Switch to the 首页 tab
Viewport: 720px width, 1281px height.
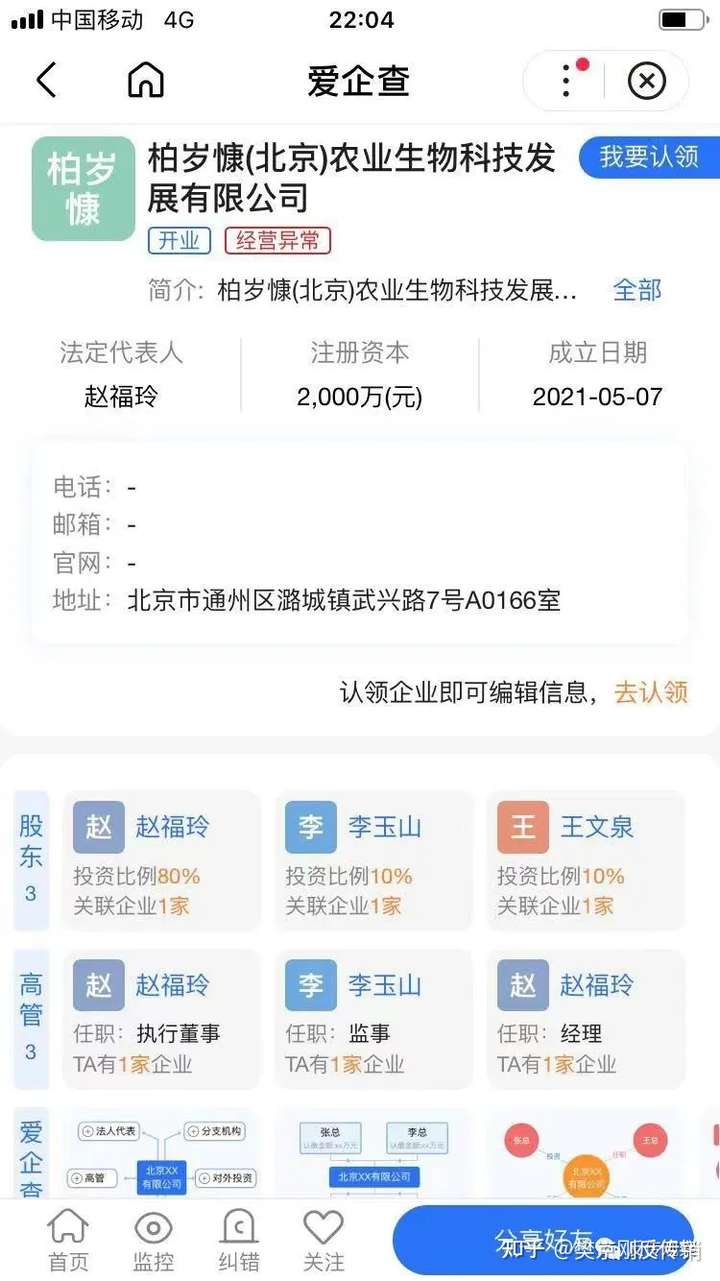(68, 1240)
